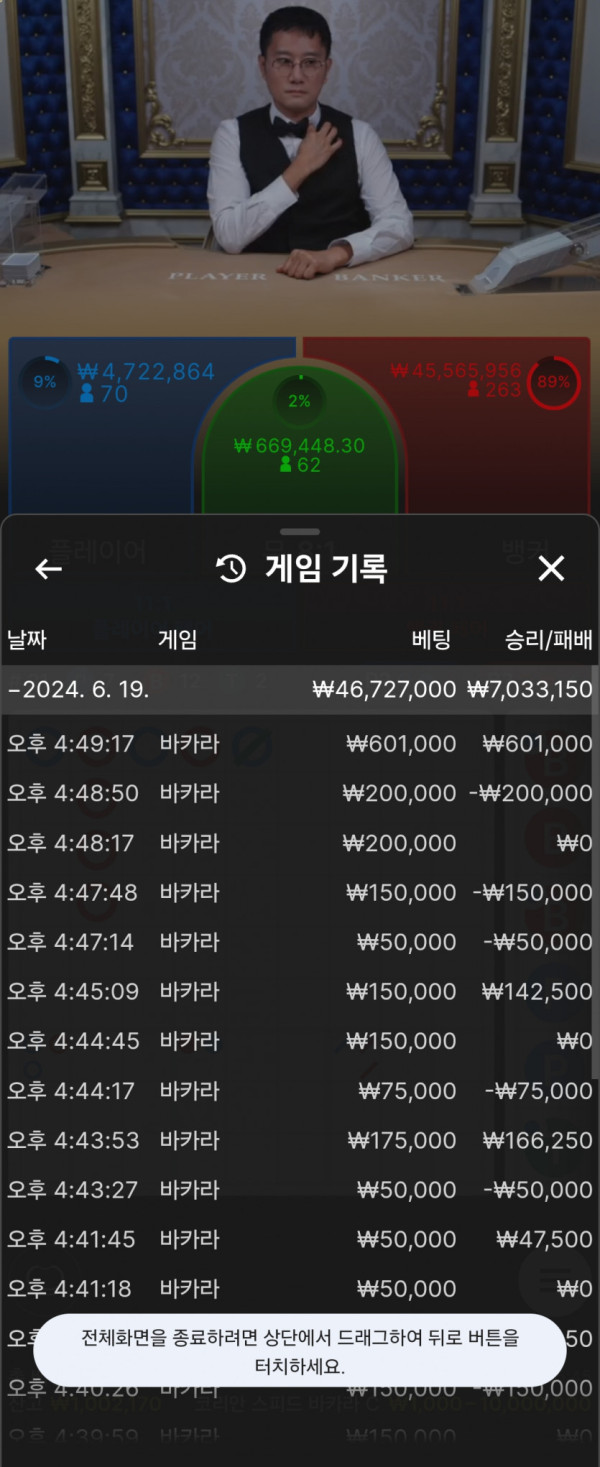Open the 4:47:48 baccarat round record
Screen dimensions: 600x1467
pos(300,893)
